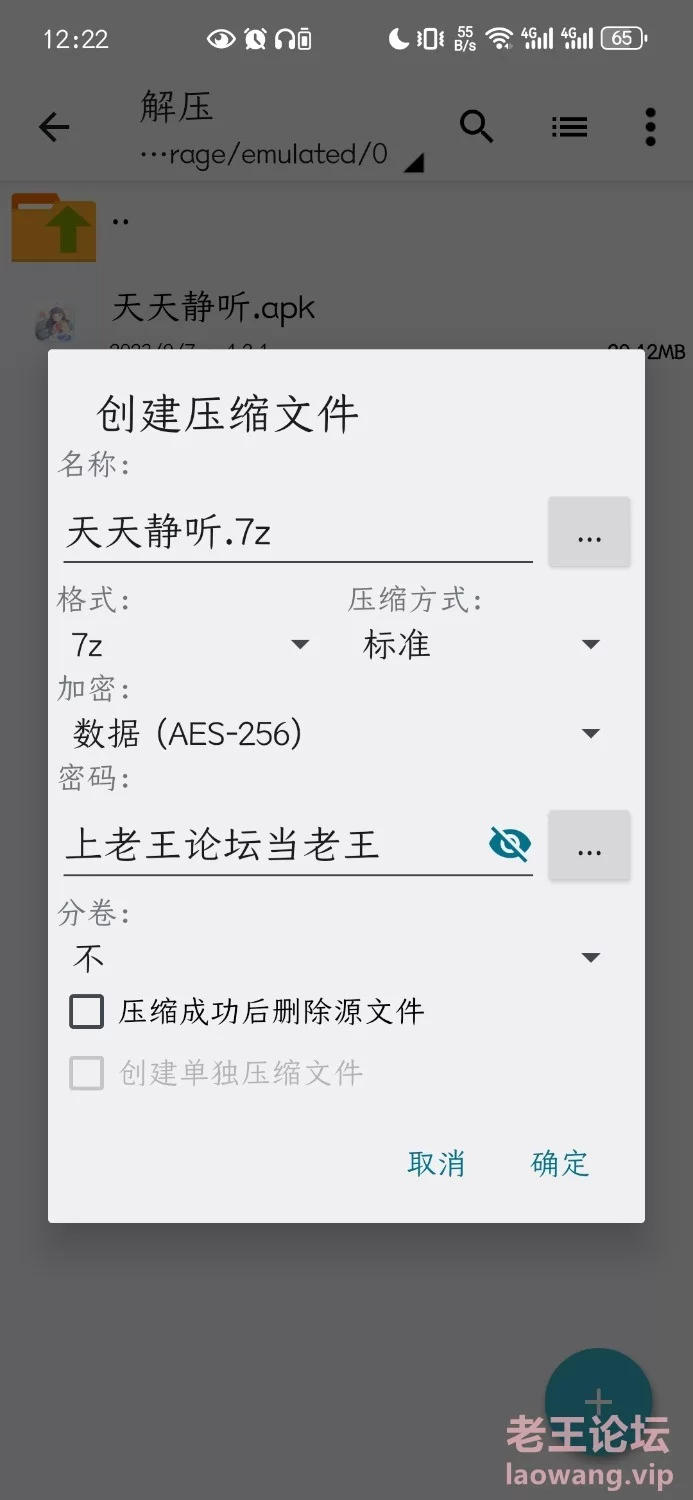Confirm archive creation with 确定
The width and height of the screenshot is (693, 1500).
coord(560,1163)
